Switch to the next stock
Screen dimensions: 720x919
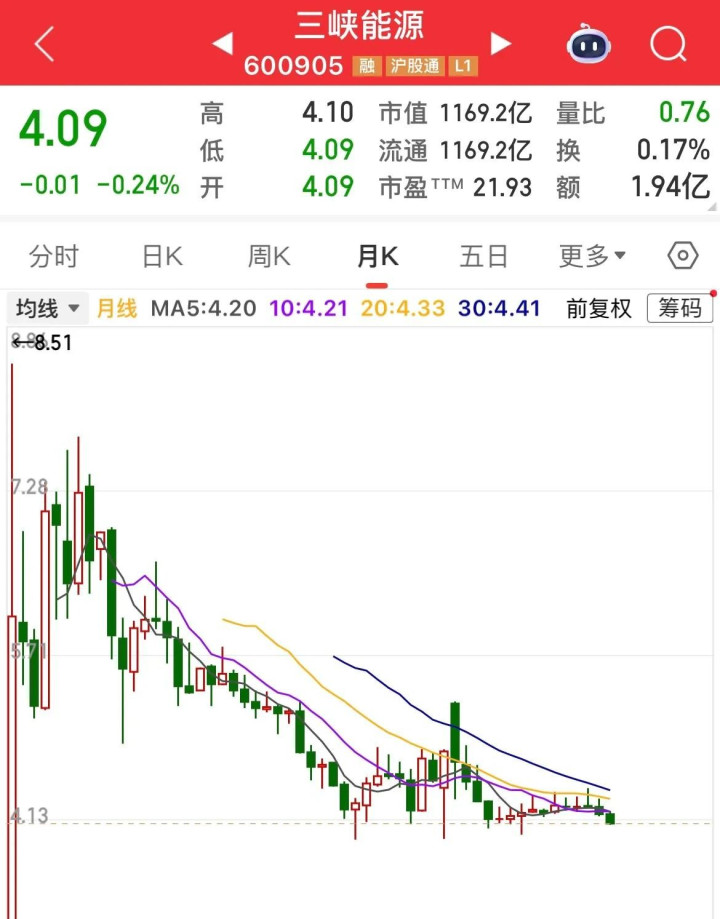pyautogui.click(x=501, y=43)
